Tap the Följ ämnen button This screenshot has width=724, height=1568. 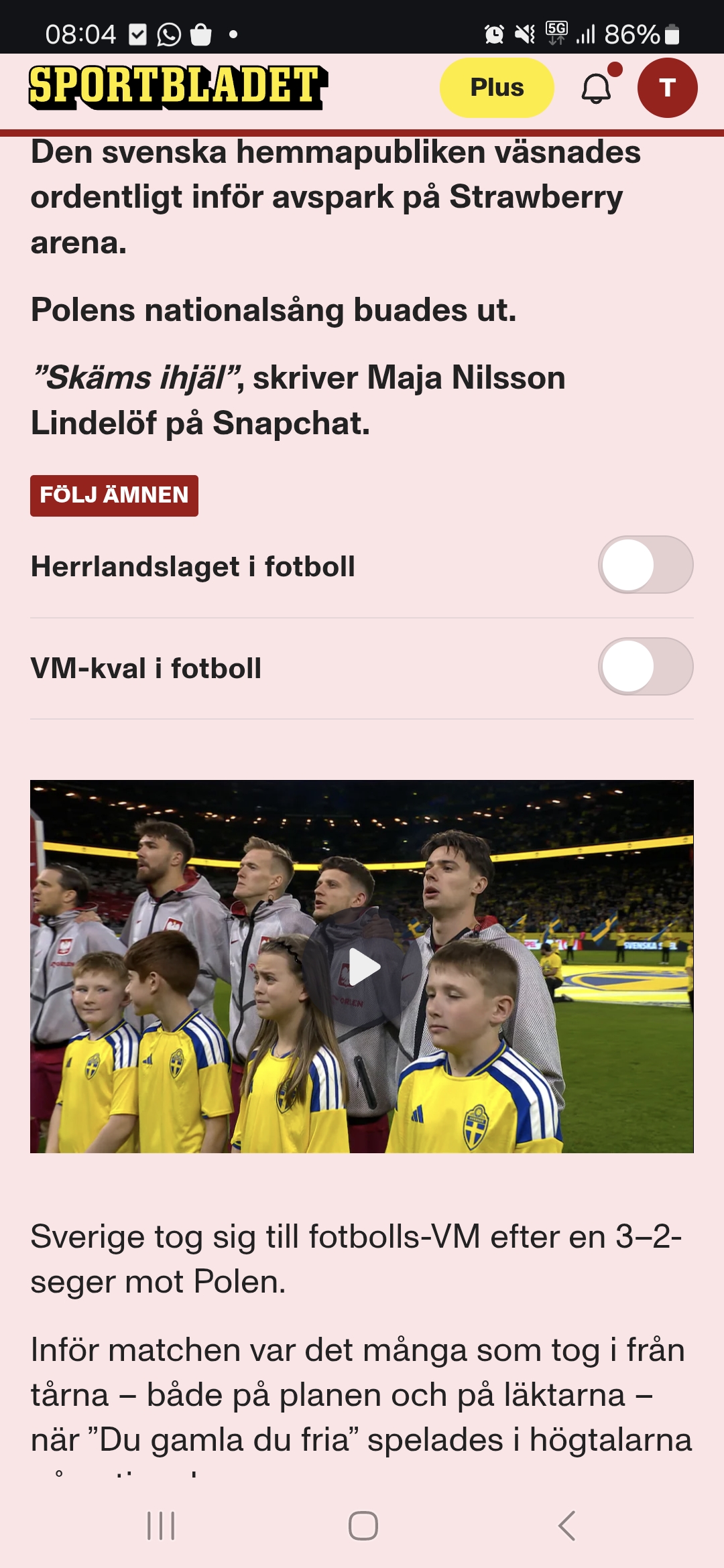pyautogui.click(x=114, y=495)
